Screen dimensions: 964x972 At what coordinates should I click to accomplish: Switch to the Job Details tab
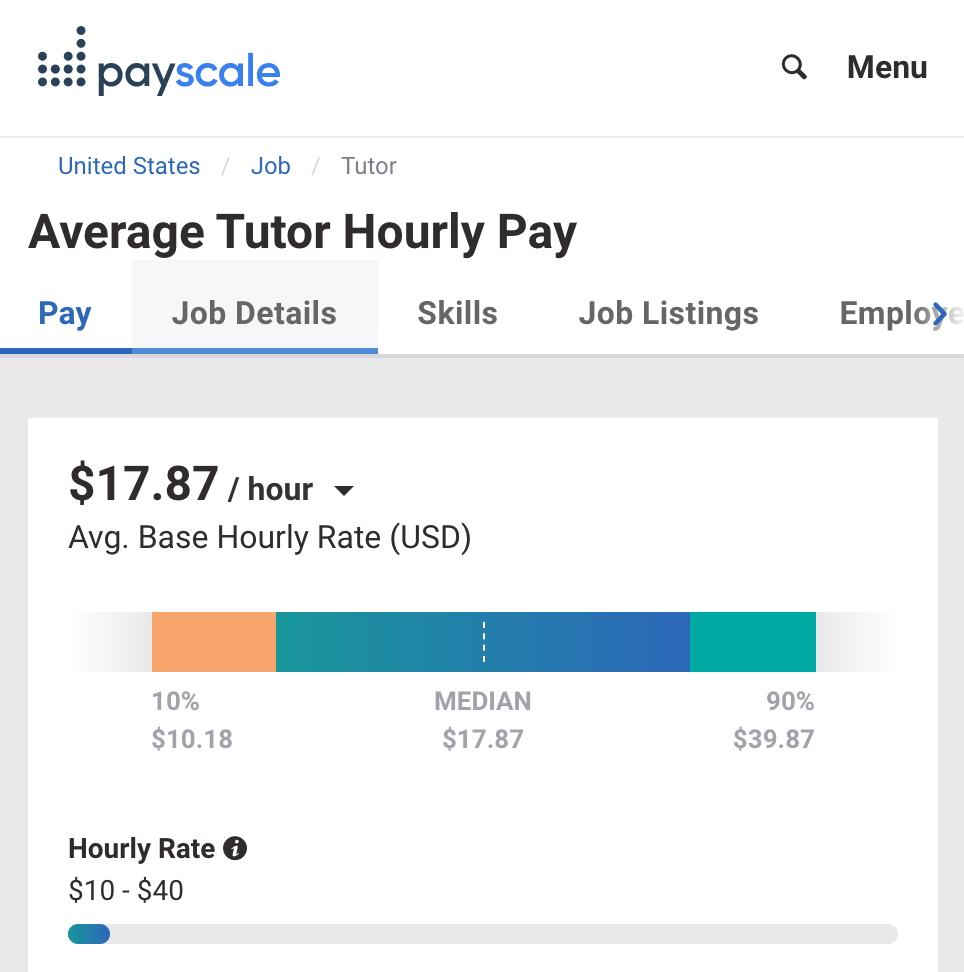(x=254, y=314)
